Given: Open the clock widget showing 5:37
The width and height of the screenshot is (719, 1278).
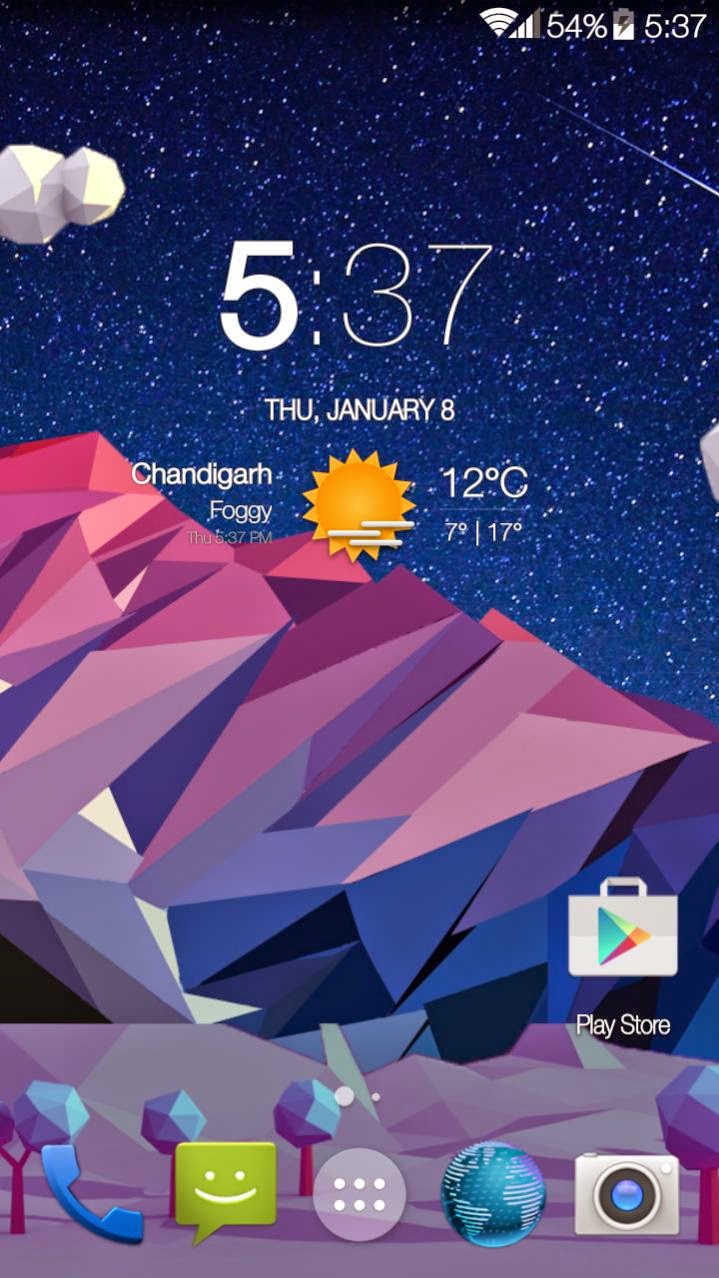Looking at the screenshot, I should (x=356, y=295).
